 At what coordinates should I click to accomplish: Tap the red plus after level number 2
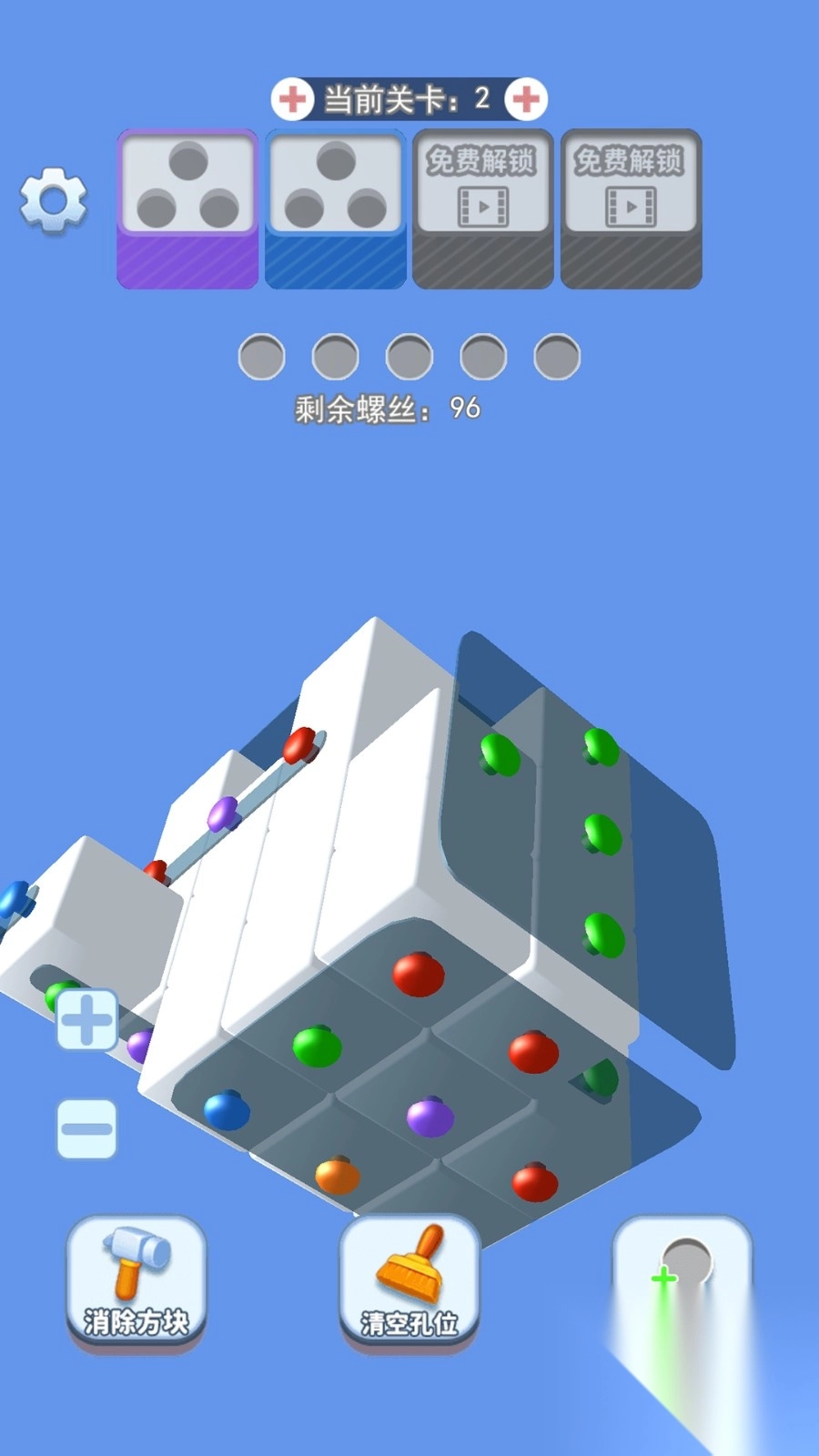[526, 98]
